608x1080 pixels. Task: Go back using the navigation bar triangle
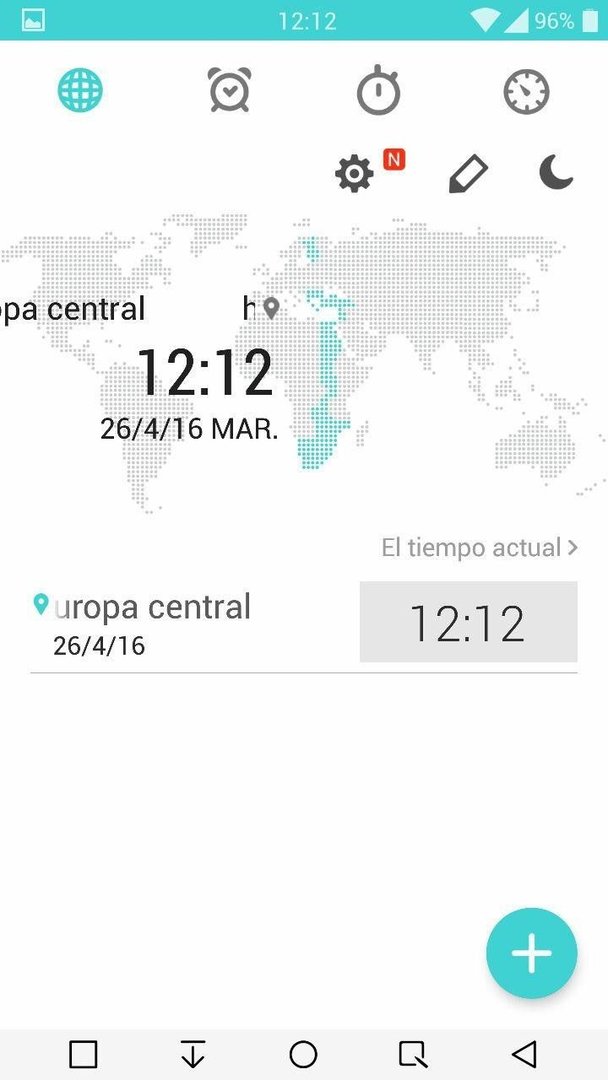coord(524,1054)
